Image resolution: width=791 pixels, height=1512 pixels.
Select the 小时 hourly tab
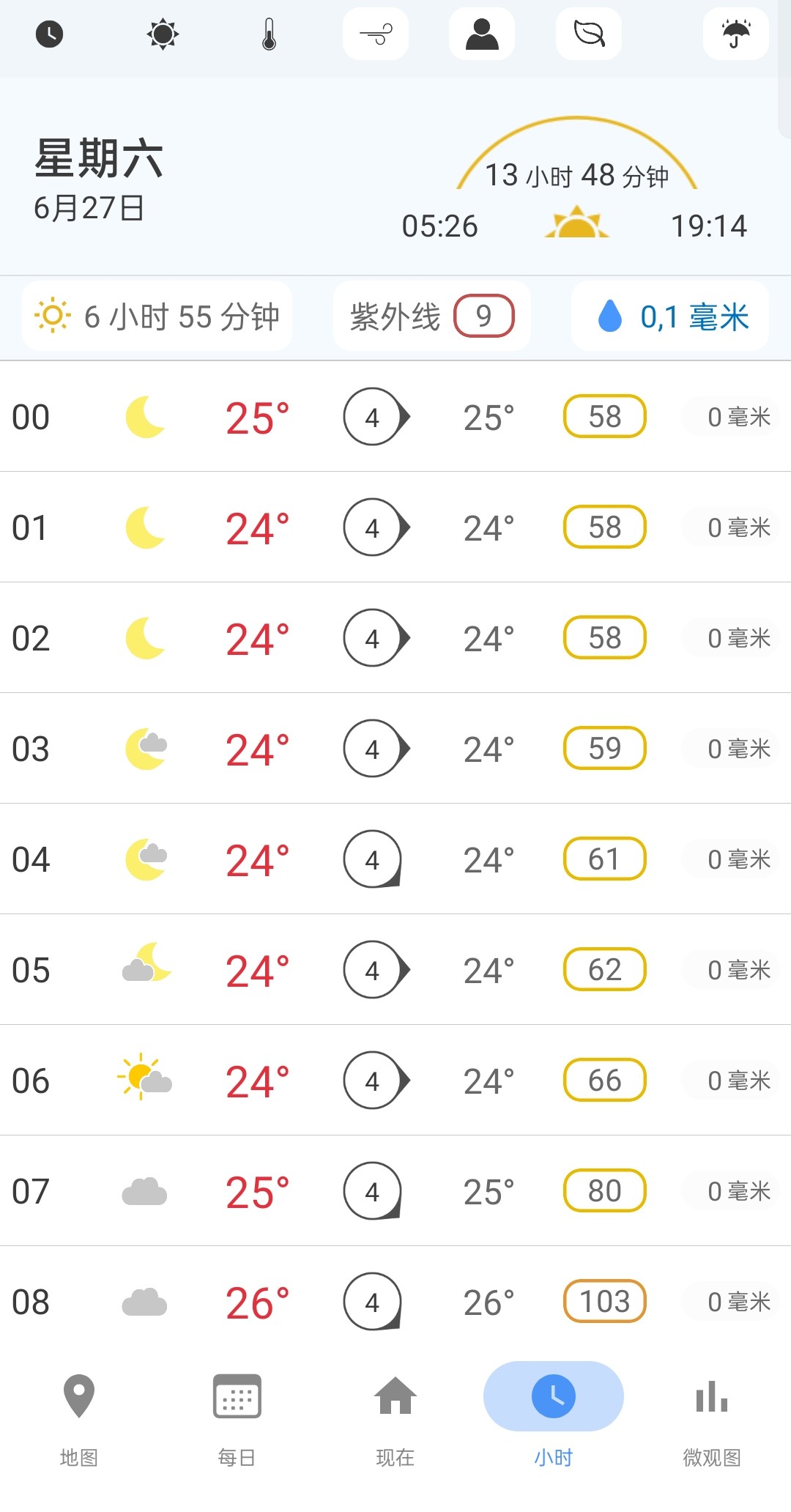pyautogui.click(x=554, y=1420)
